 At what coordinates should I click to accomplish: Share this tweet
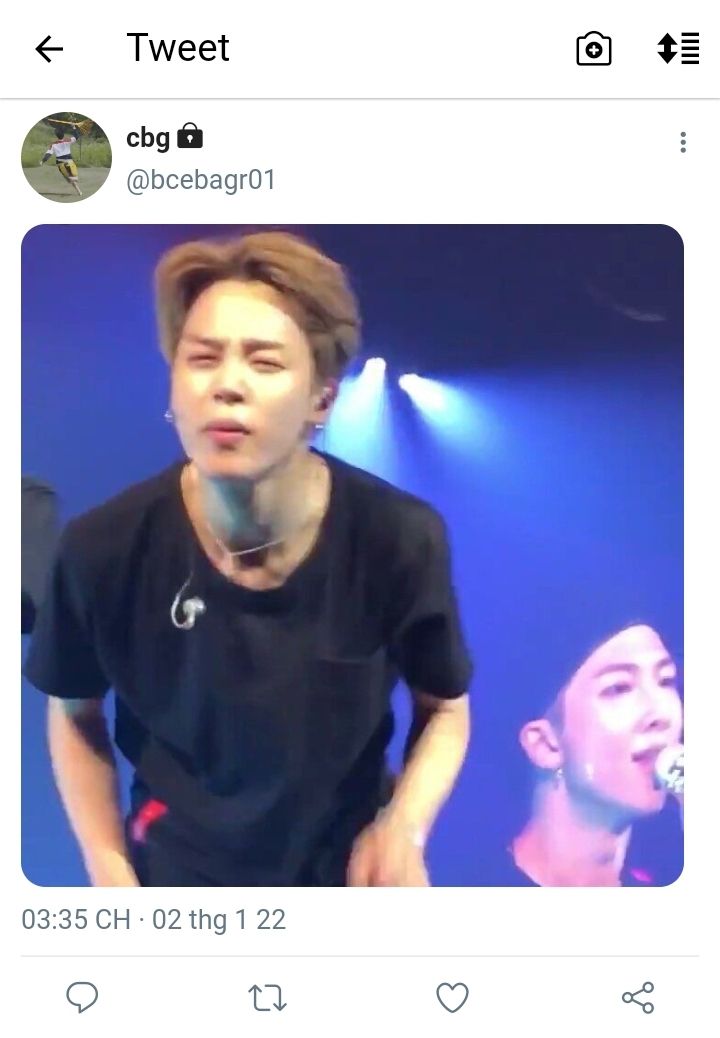click(x=637, y=997)
